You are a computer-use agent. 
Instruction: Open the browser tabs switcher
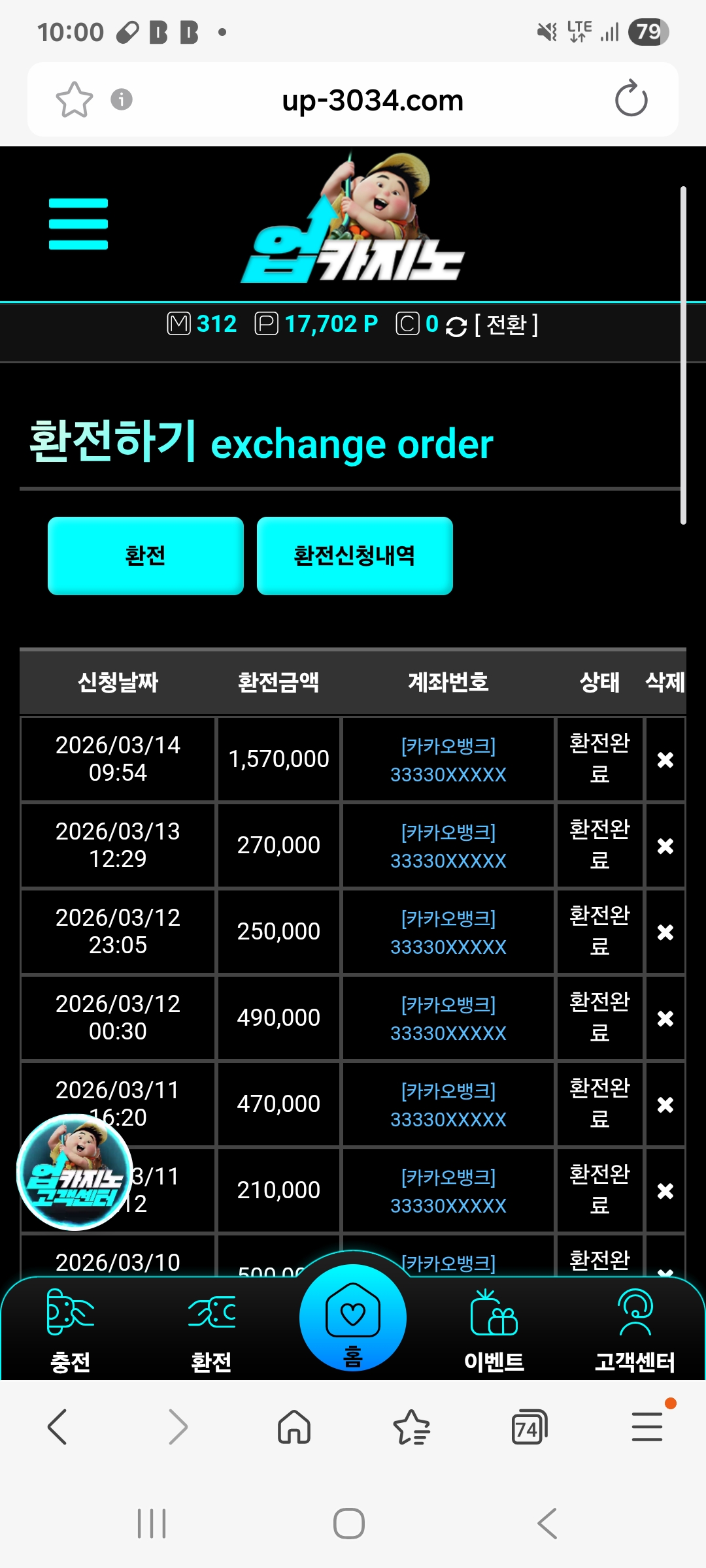529,1428
